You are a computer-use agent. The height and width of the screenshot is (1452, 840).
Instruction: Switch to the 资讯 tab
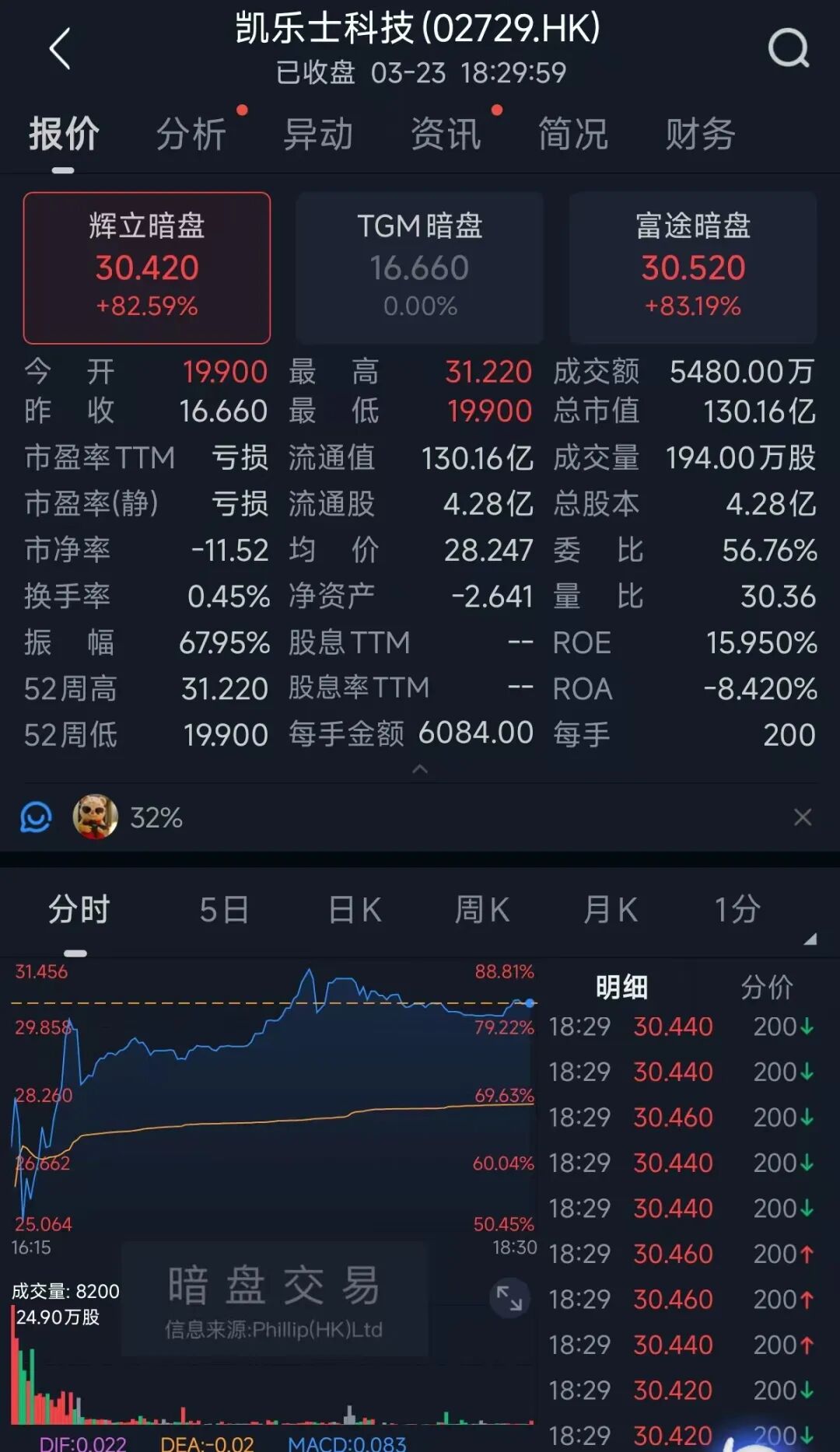[446, 134]
